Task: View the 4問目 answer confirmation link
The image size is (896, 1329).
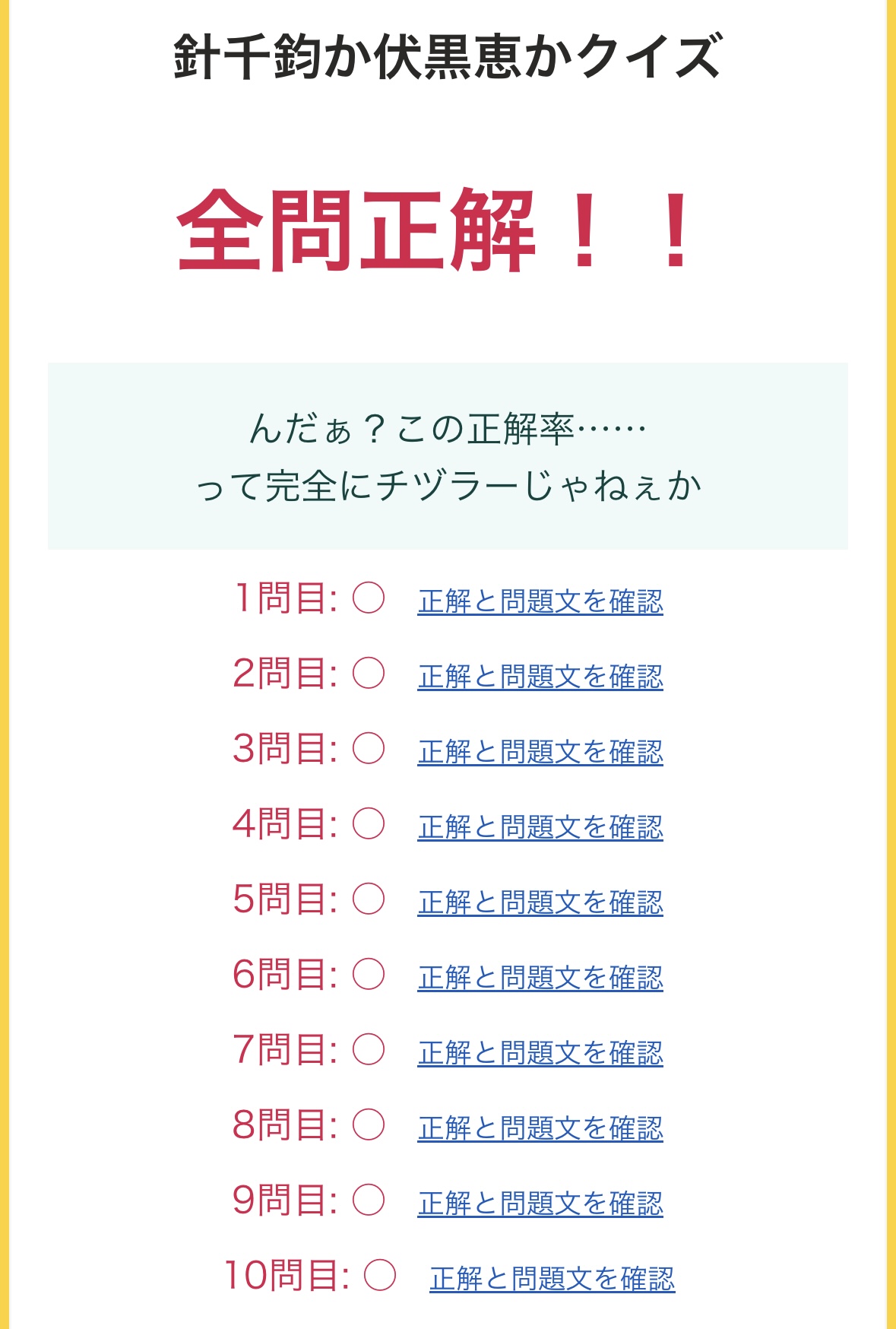Action: pos(540,827)
